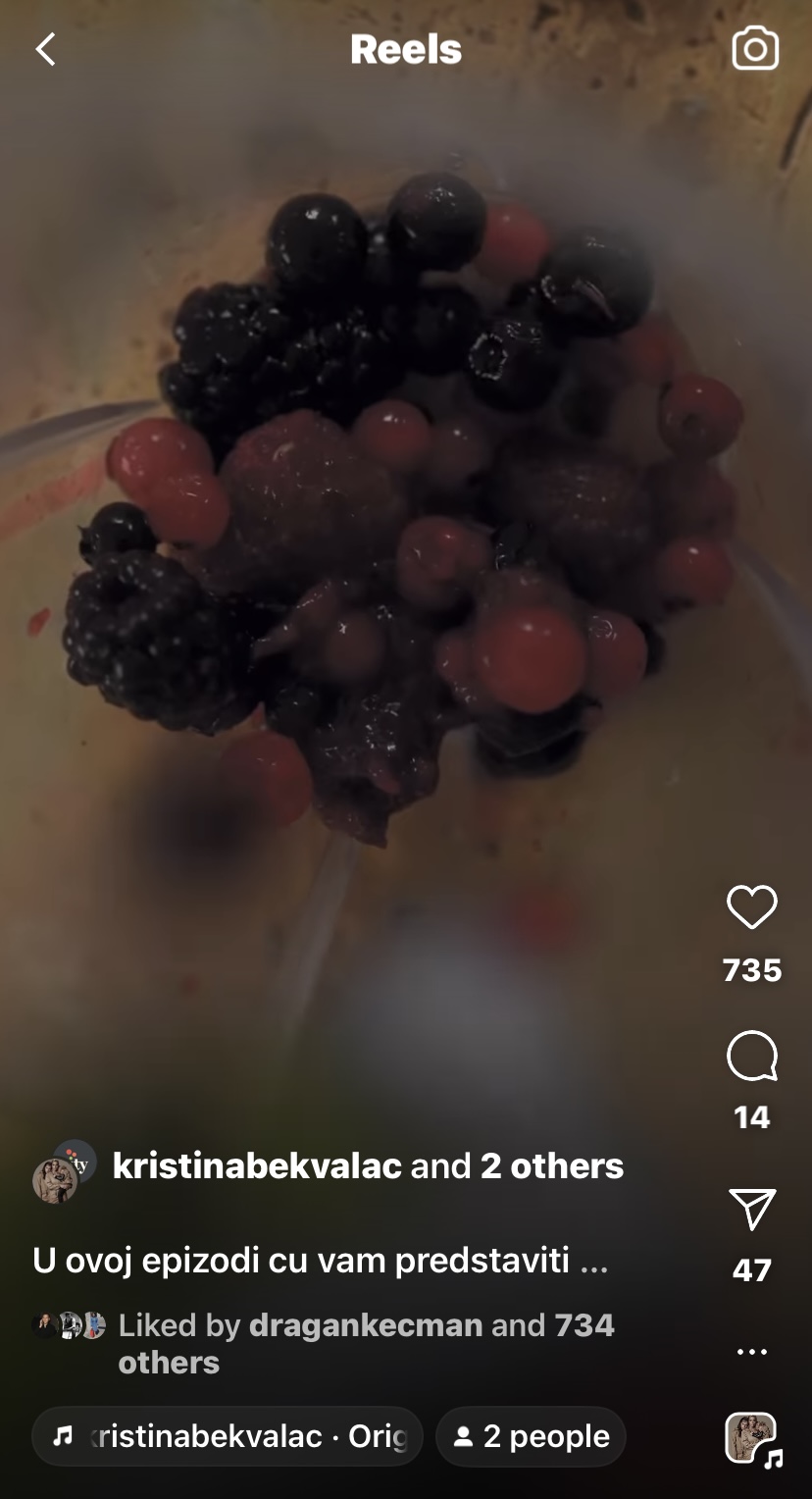The image size is (812, 1499).
Task: Tap the like count to see who liked
Action: [x=751, y=970]
